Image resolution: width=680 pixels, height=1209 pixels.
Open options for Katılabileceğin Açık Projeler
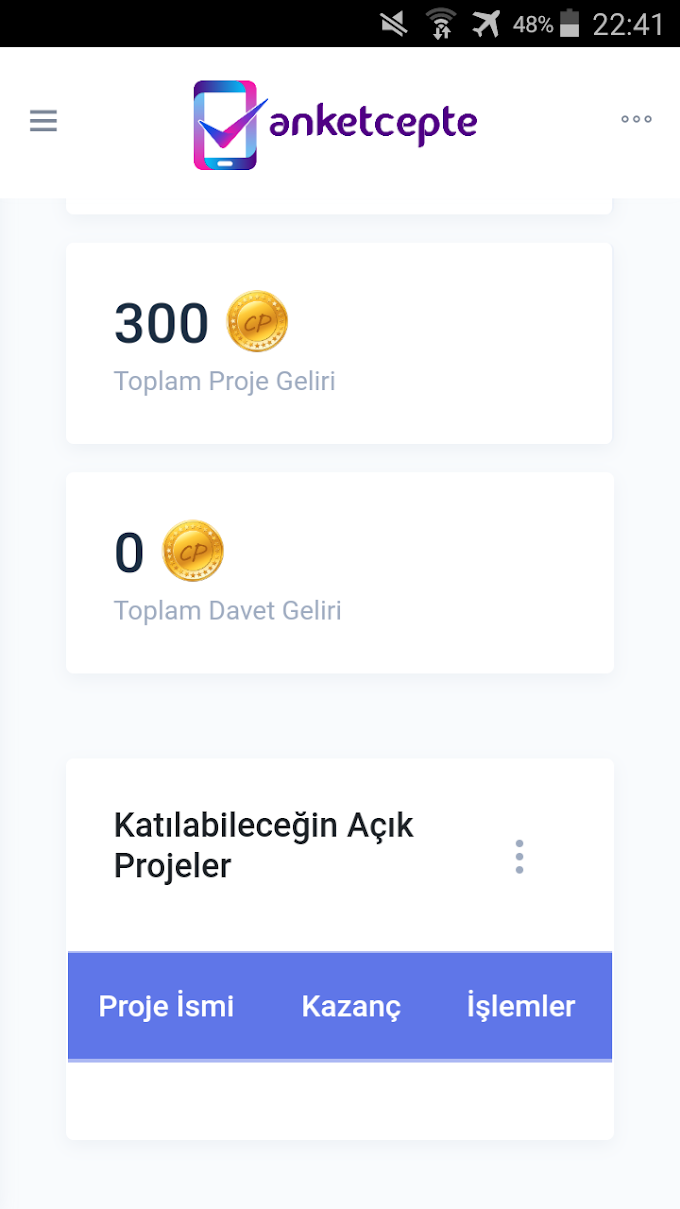pyautogui.click(x=519, y=857)
